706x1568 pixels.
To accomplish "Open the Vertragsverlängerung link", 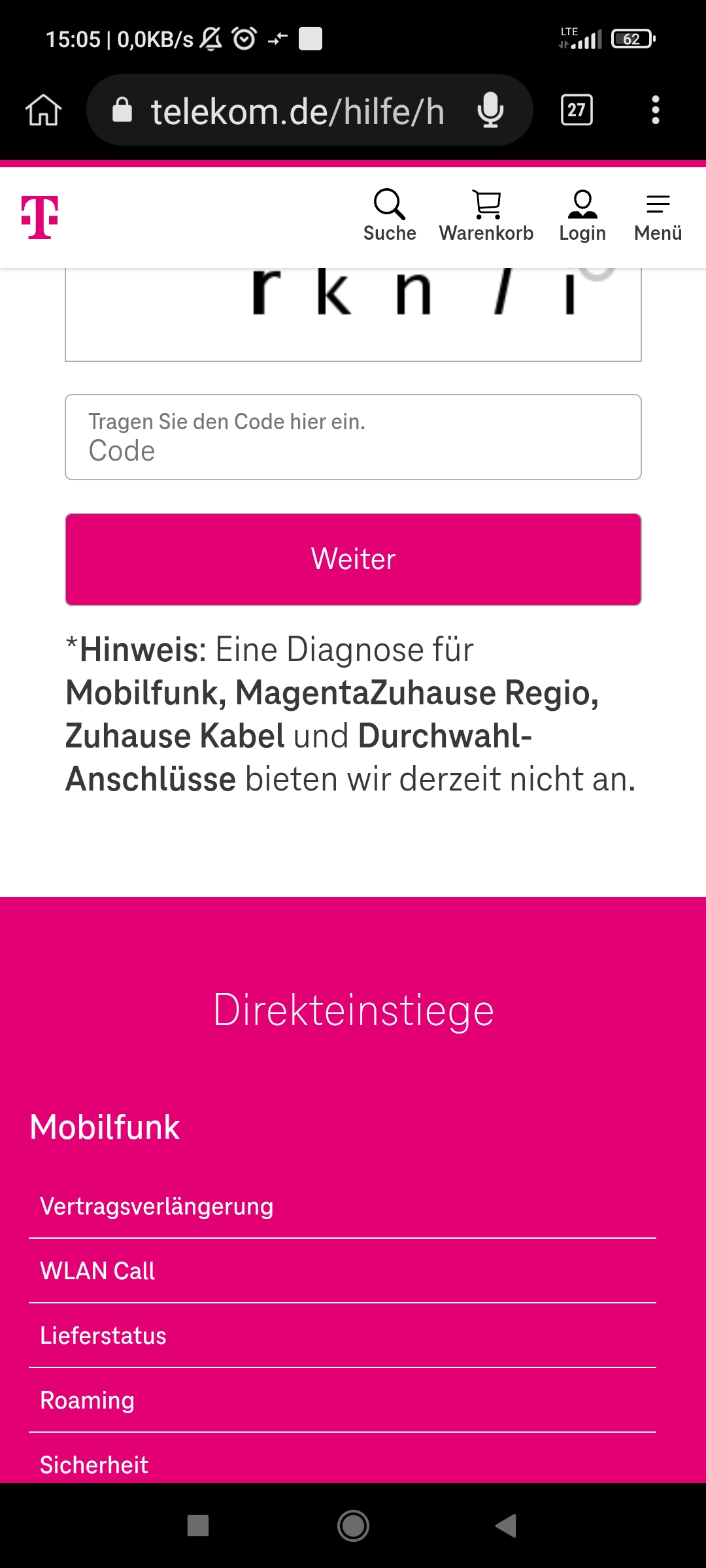I will tap(157, 1206).
